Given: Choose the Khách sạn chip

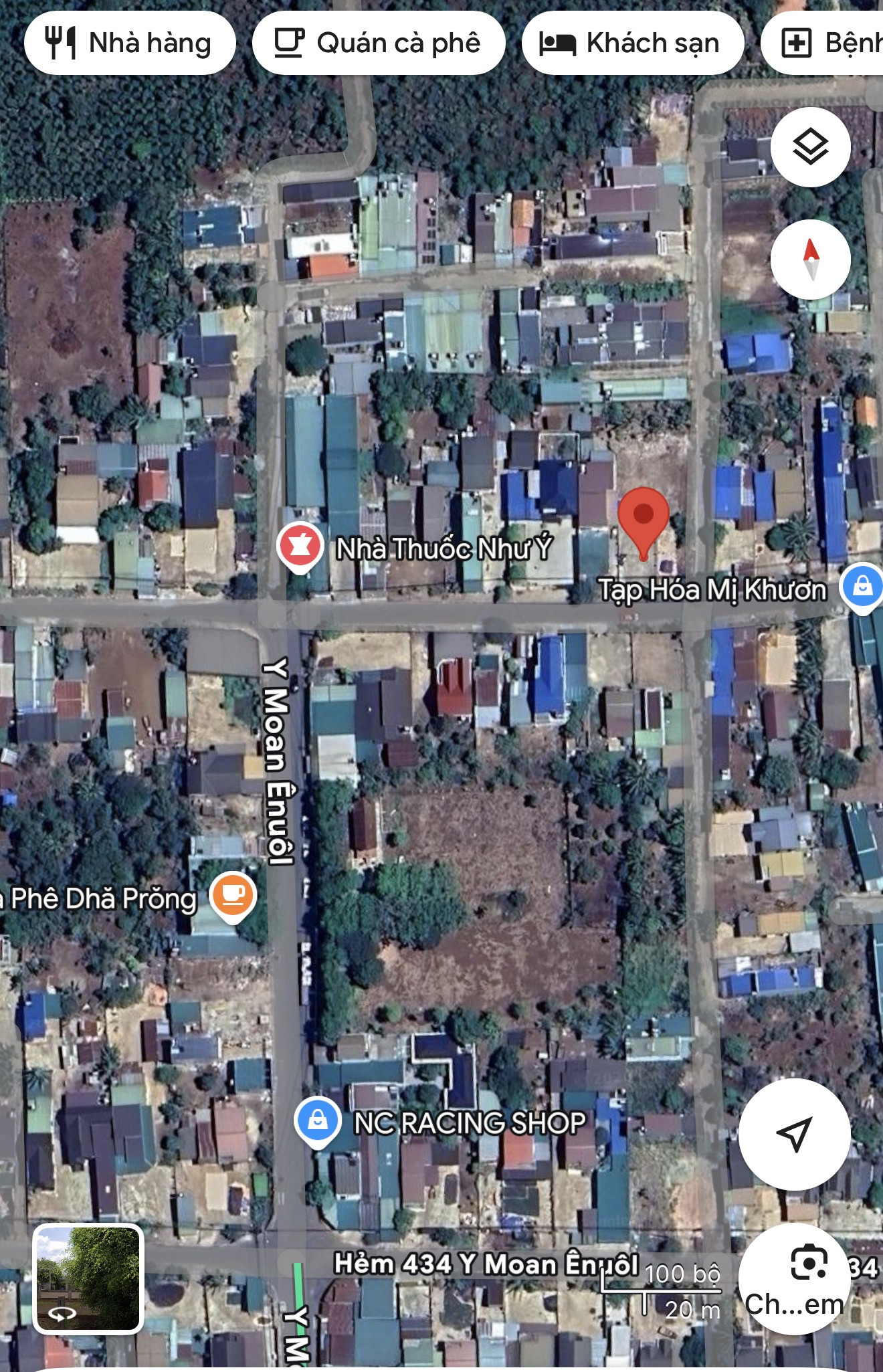Looking at the screenshot, I should pyautogui.click(x=633, y=43).
